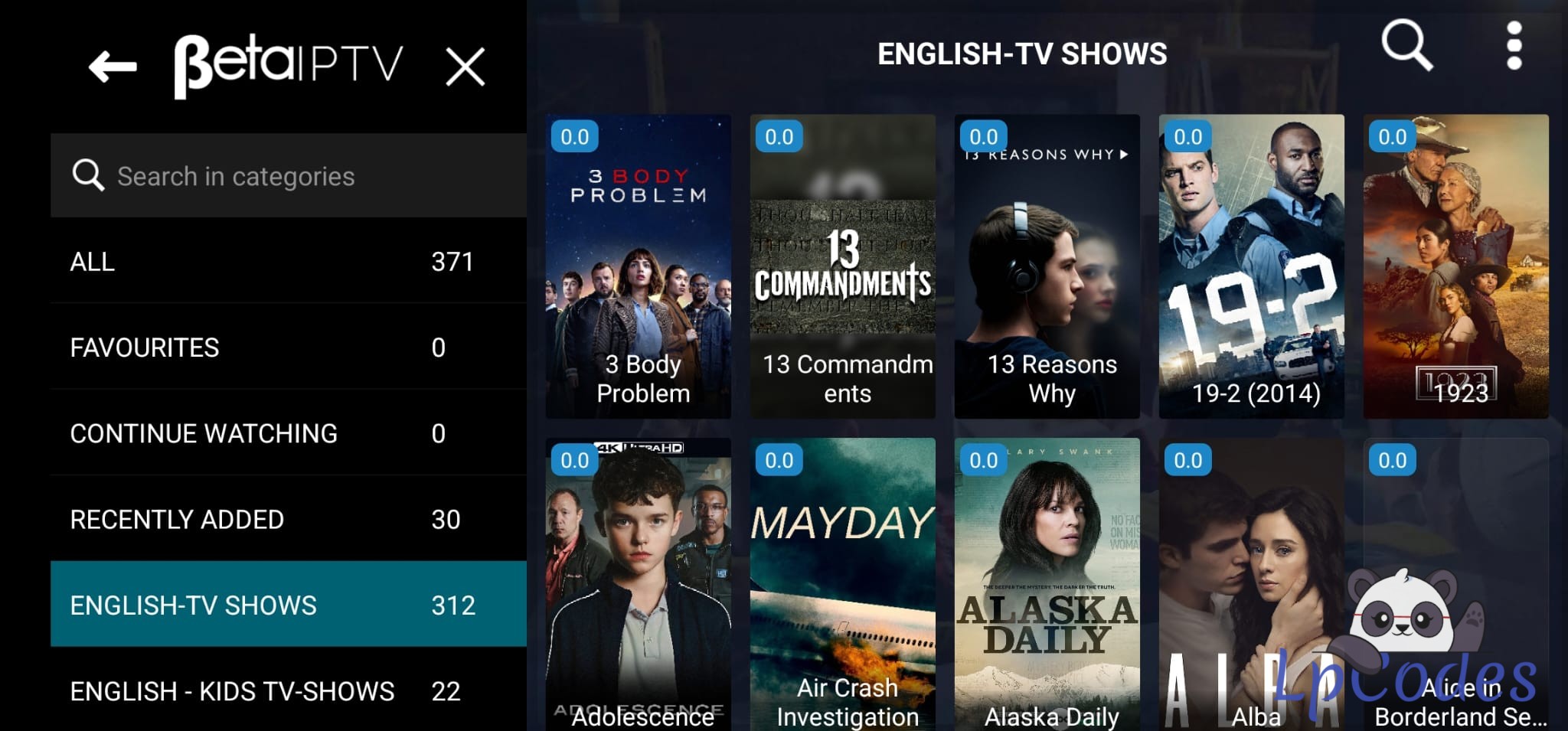Close the categories panel with the X
The width and height of the screenshot is (1568, 731).
pos(465,67)
